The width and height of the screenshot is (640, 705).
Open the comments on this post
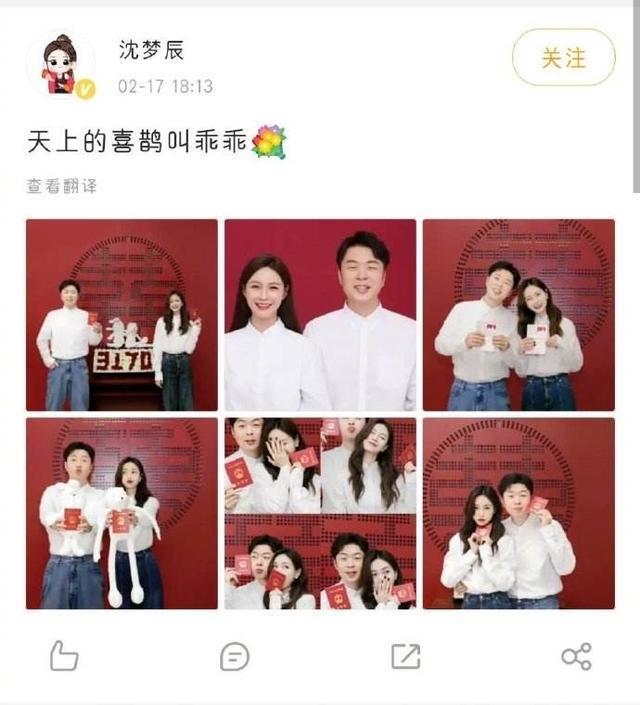tap(234, 656)
